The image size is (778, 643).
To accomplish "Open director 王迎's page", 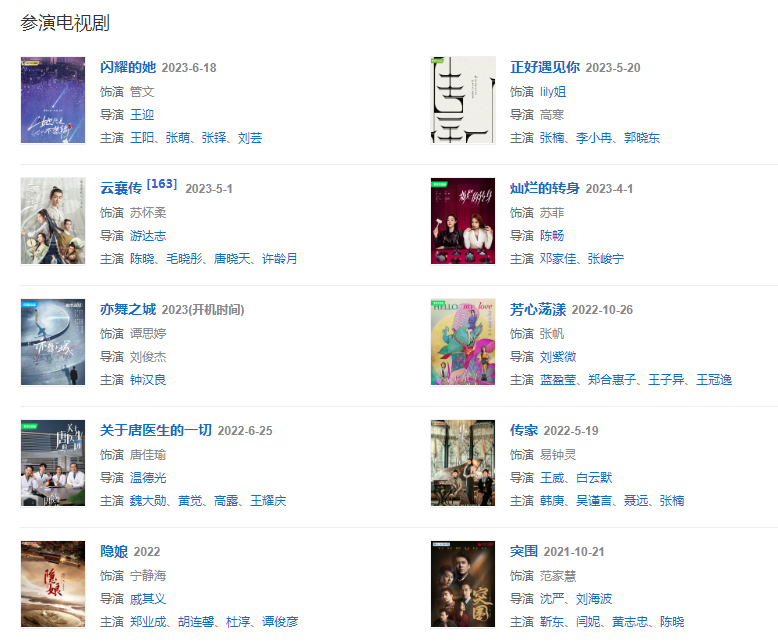I will 142,115.
